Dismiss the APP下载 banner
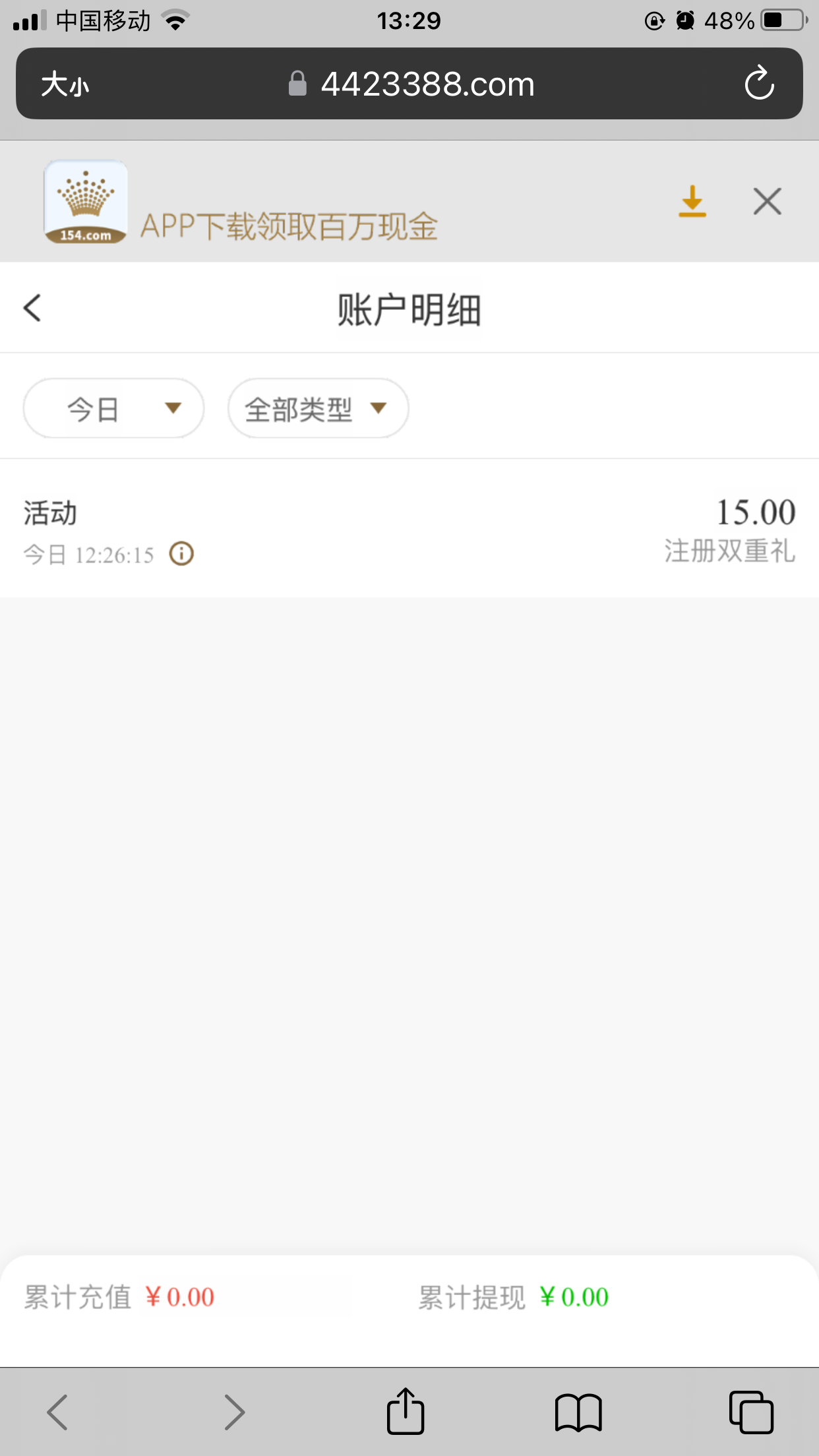The height and width of the screenshot is (1456, 819). (x=767, y=202)
